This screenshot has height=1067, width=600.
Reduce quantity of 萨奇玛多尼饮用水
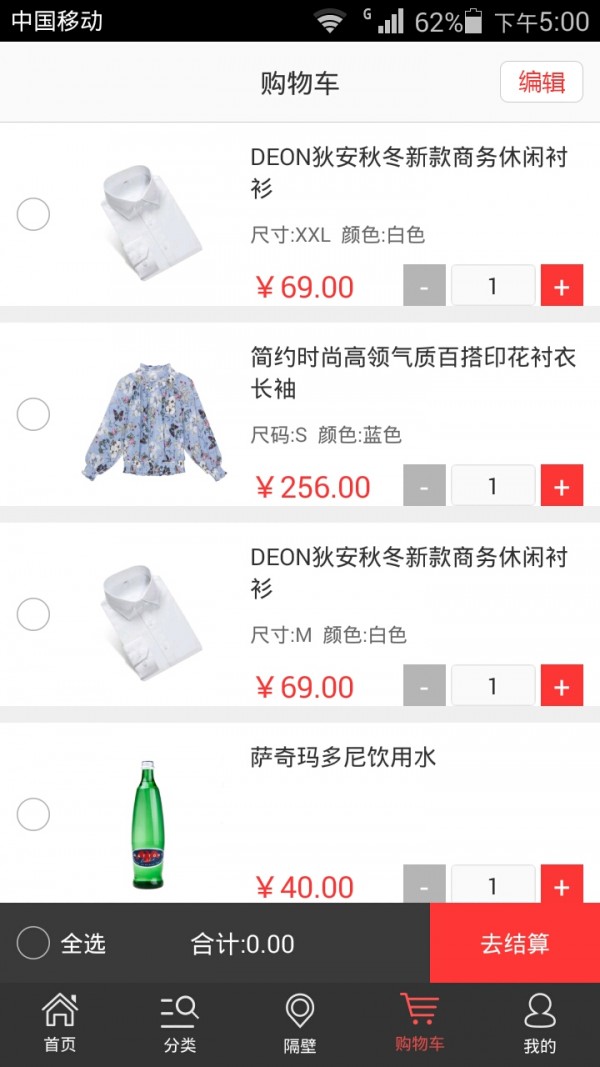(424, 886)
